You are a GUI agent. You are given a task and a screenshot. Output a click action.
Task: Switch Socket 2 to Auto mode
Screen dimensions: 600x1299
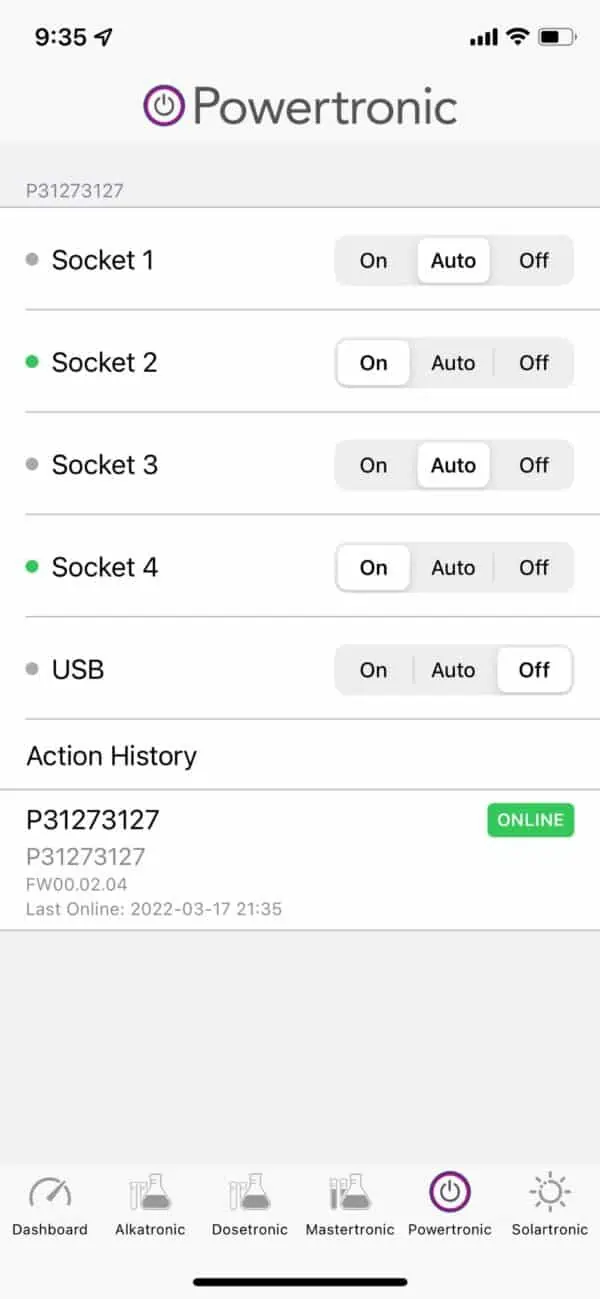pyautogui.click(x=453, y=363)
